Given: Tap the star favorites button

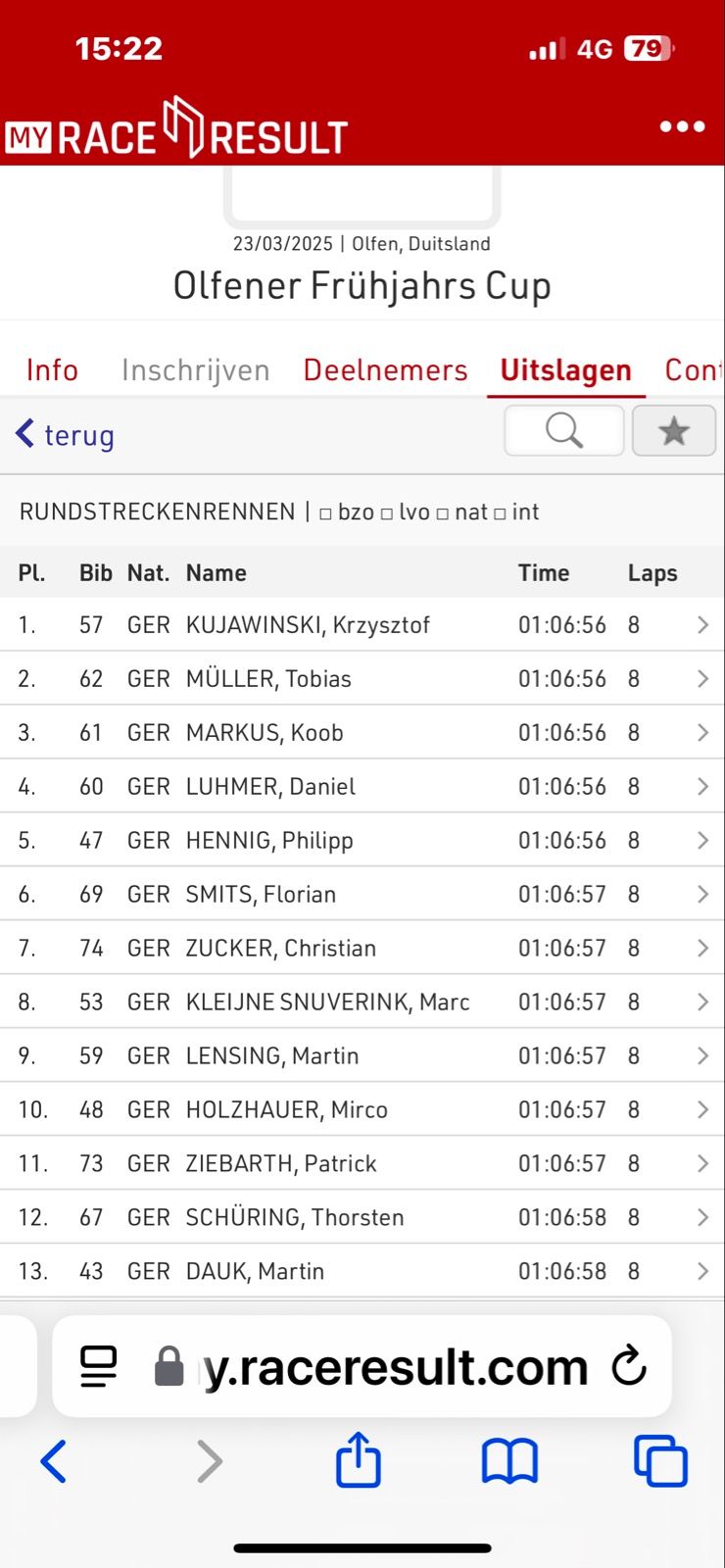Looking at the screenshot, I should (x=674, y=430).
